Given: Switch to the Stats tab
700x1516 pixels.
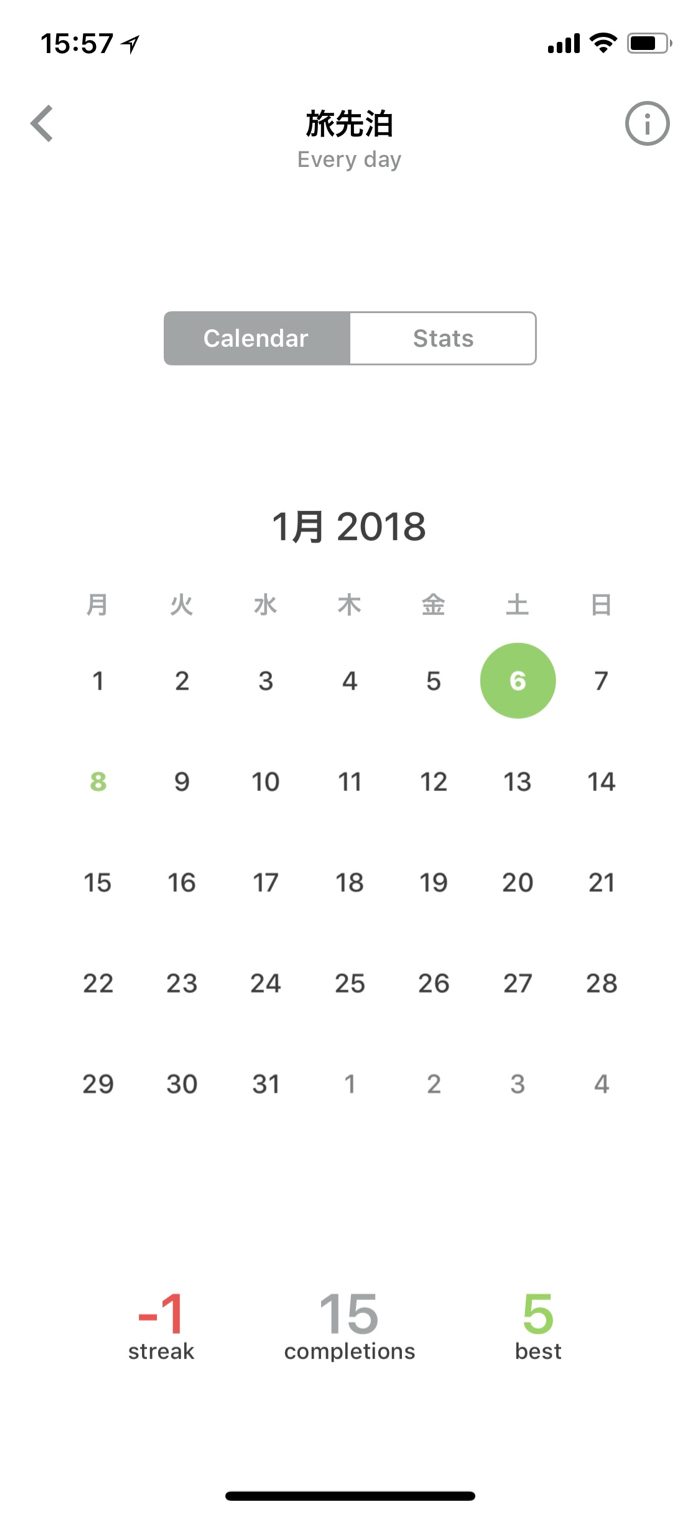Looking at the screenshot, I should pyautogui.click(x=443, y=338).
